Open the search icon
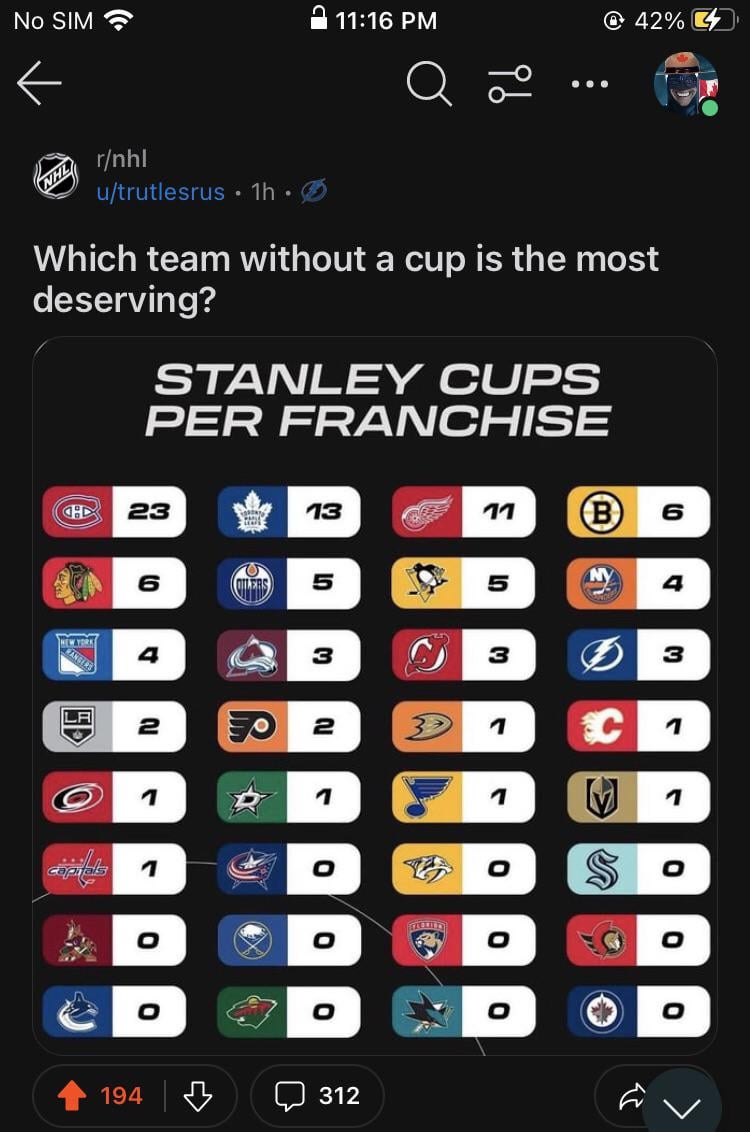The height and width of the screenshot is (1132, 750). (429, 84)
